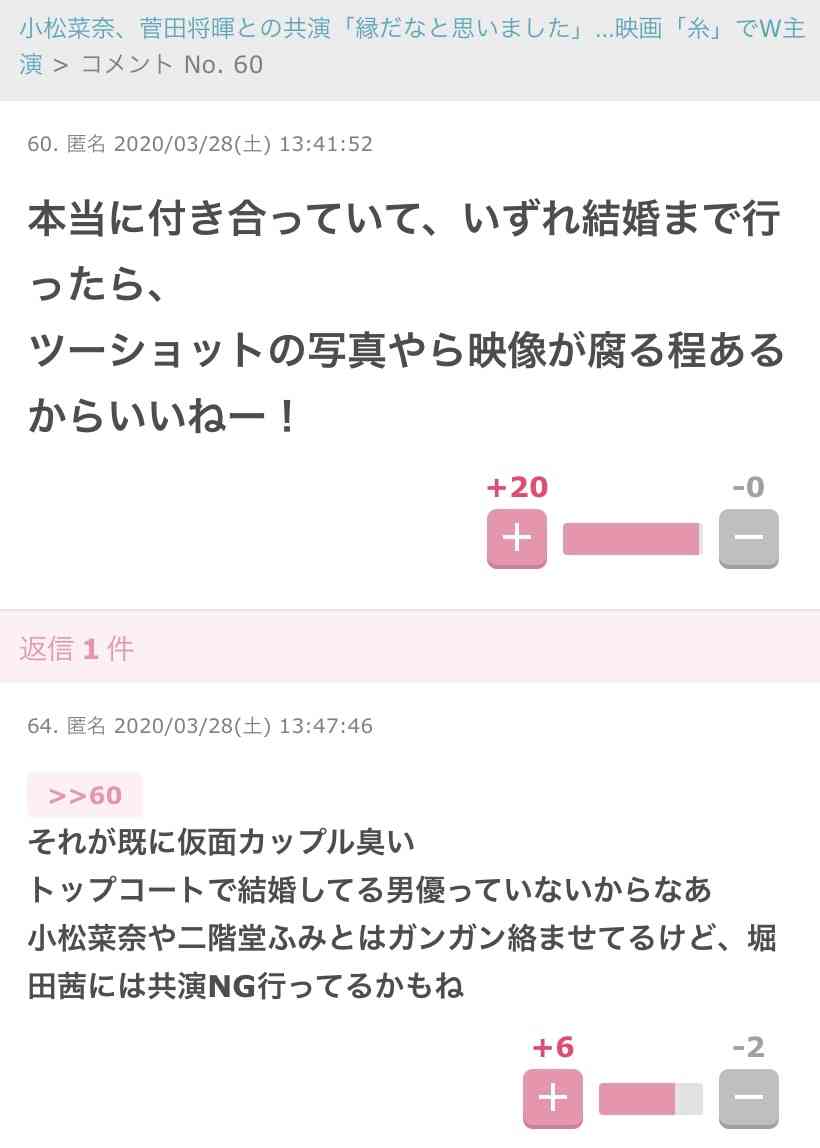Viewport: 820px width, 1148px height.
Task: Click the +20 upvote count label
Action: click(515, 487)
